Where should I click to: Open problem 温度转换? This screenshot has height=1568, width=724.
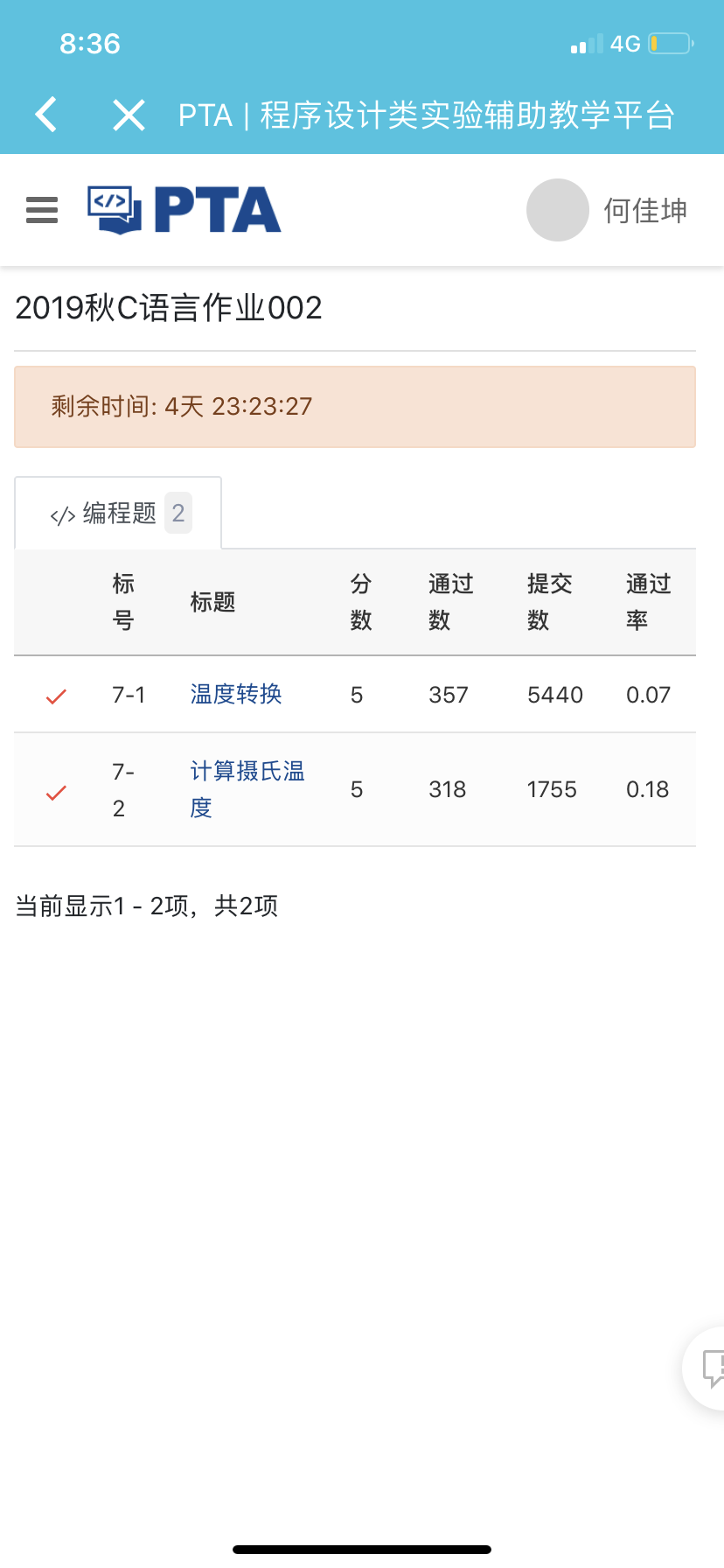(236, 695)
